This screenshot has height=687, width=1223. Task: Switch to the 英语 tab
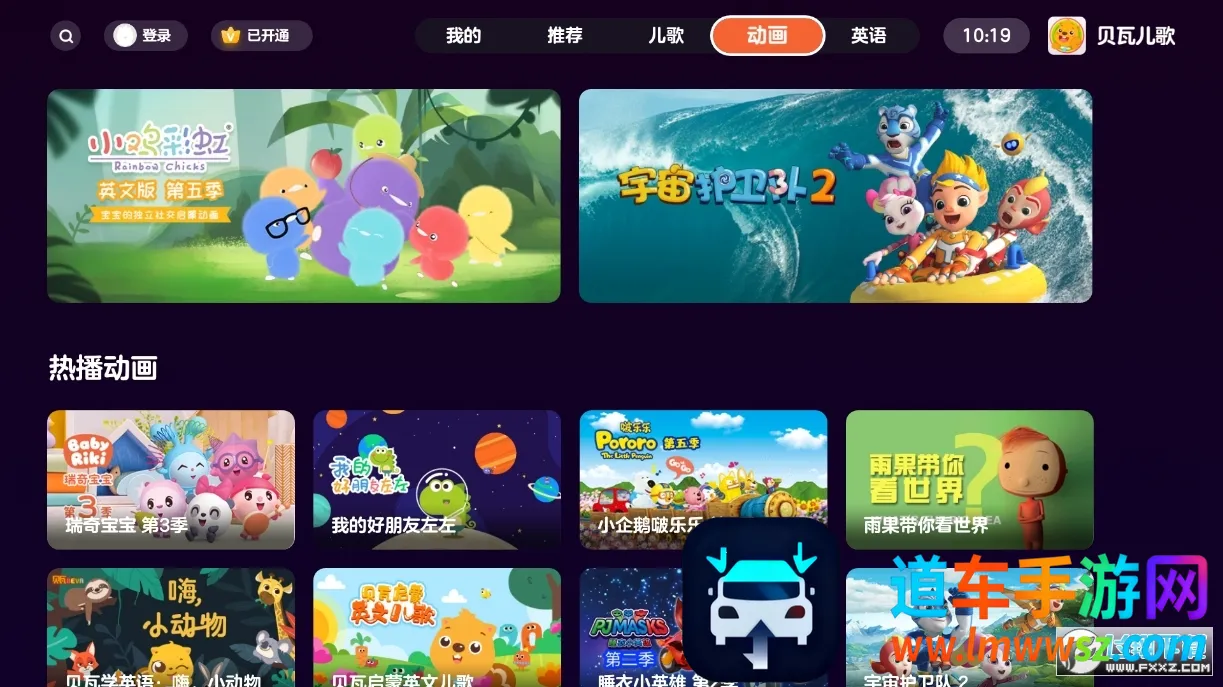tap(868, 36)
